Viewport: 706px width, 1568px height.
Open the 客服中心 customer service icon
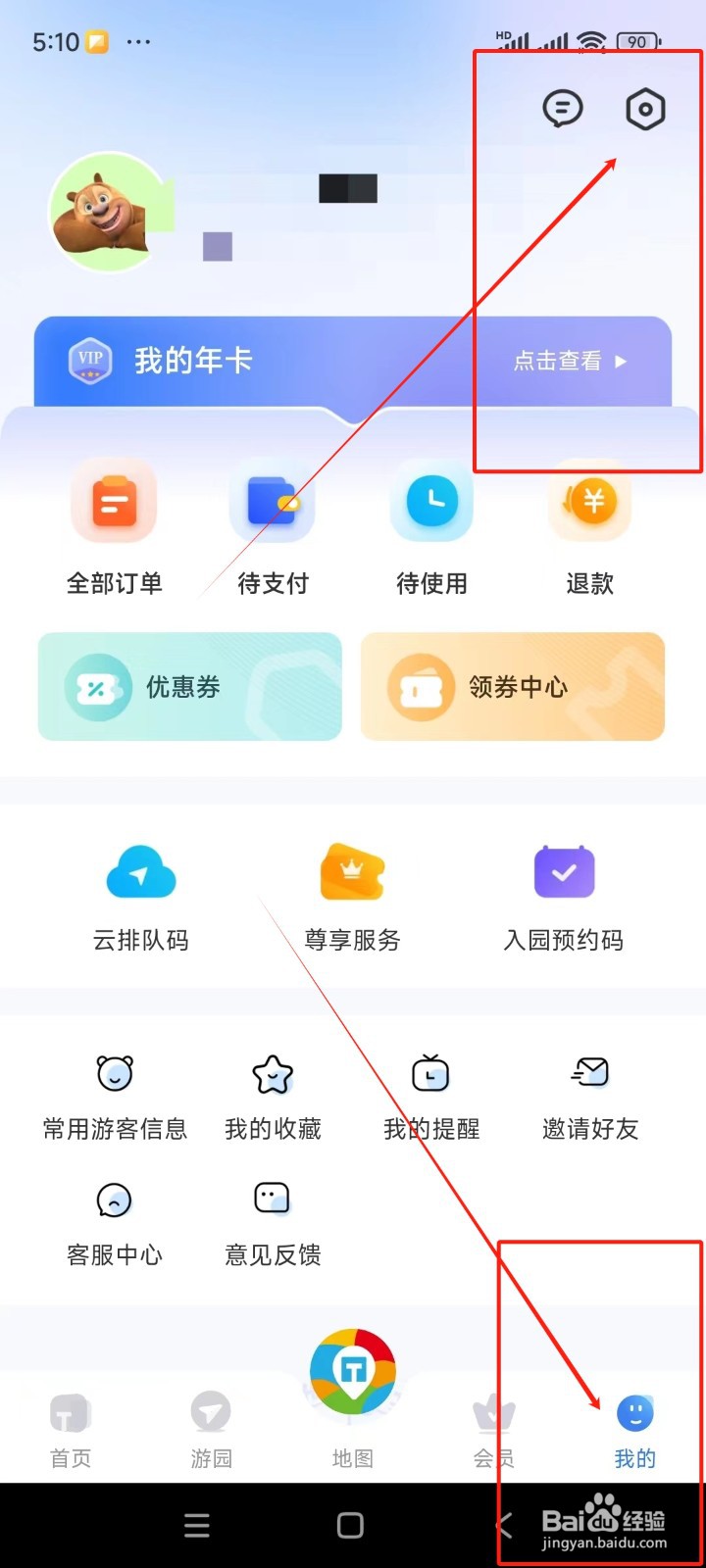(x=114, y=1198)
